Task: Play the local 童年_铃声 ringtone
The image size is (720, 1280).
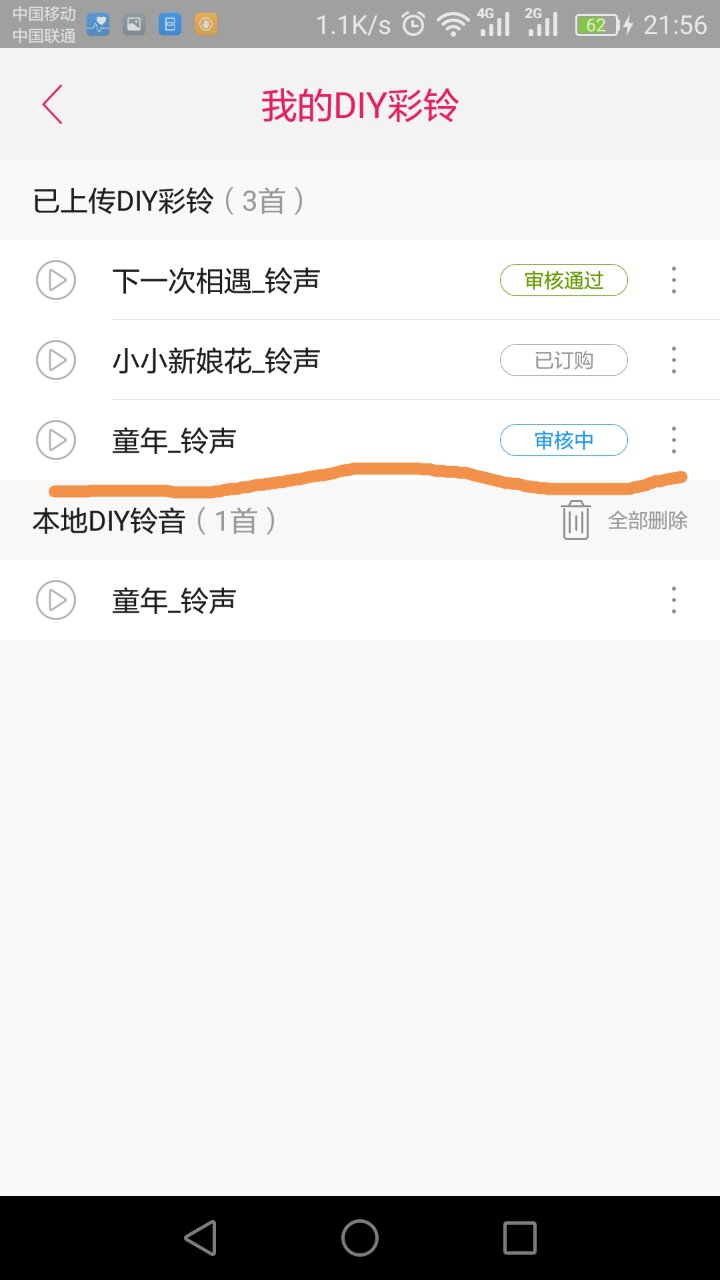Action: pyautogui.click(x=56, y=600)
